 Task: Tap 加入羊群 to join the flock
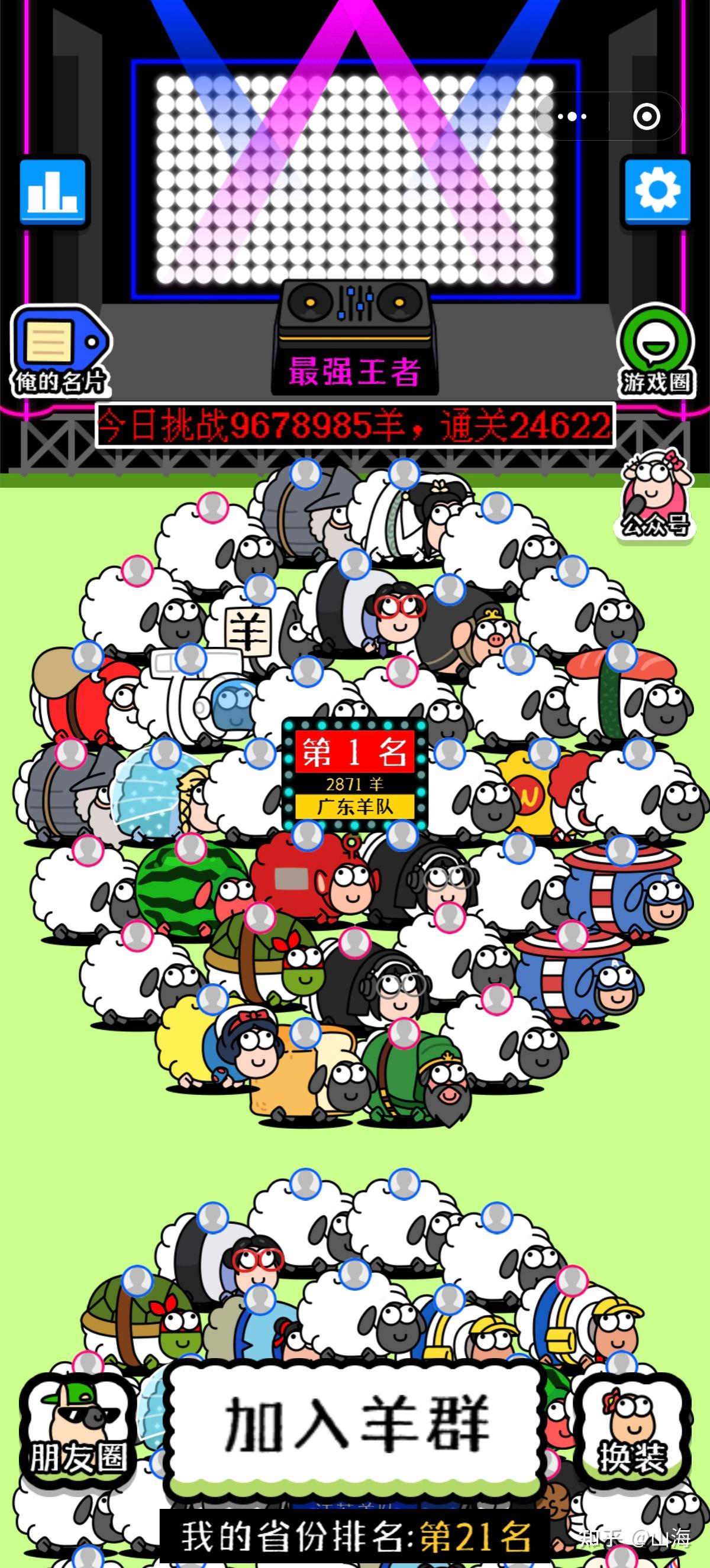click(356, 1426)
